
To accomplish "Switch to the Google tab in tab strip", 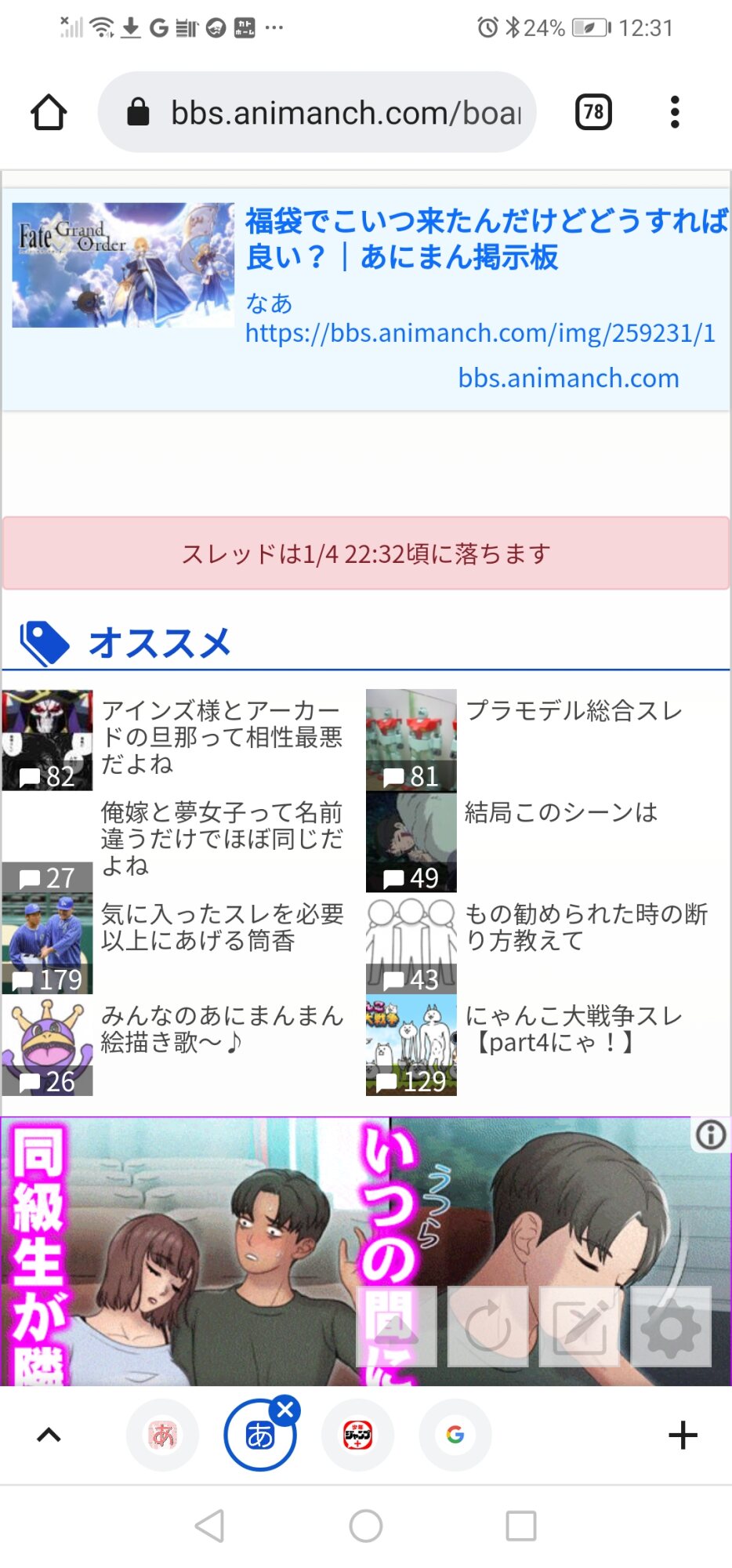I will click(x=455, y=1435).
